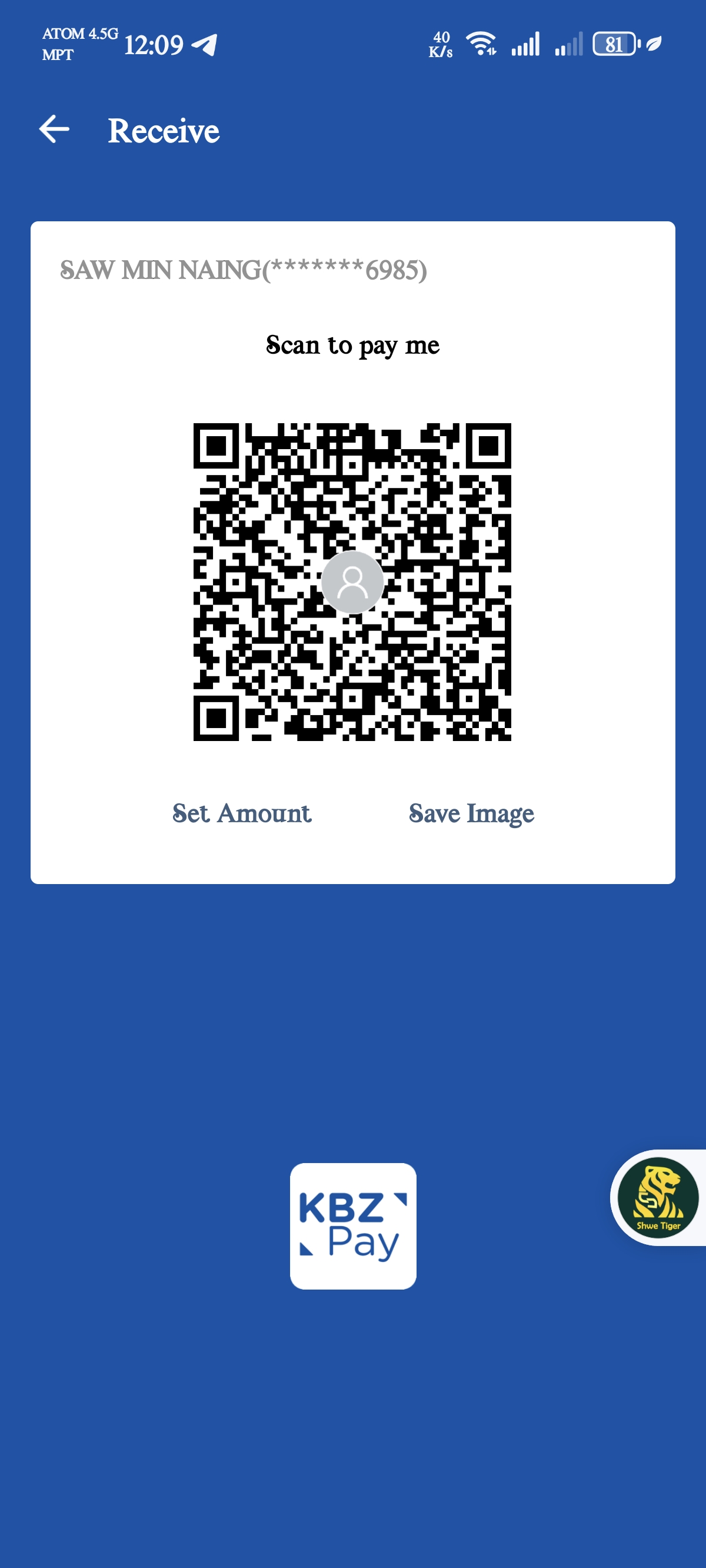The width and height of the screenshot is (706, 1568).
Task: Go back from the Receive screen
Action: coord(54,129)
